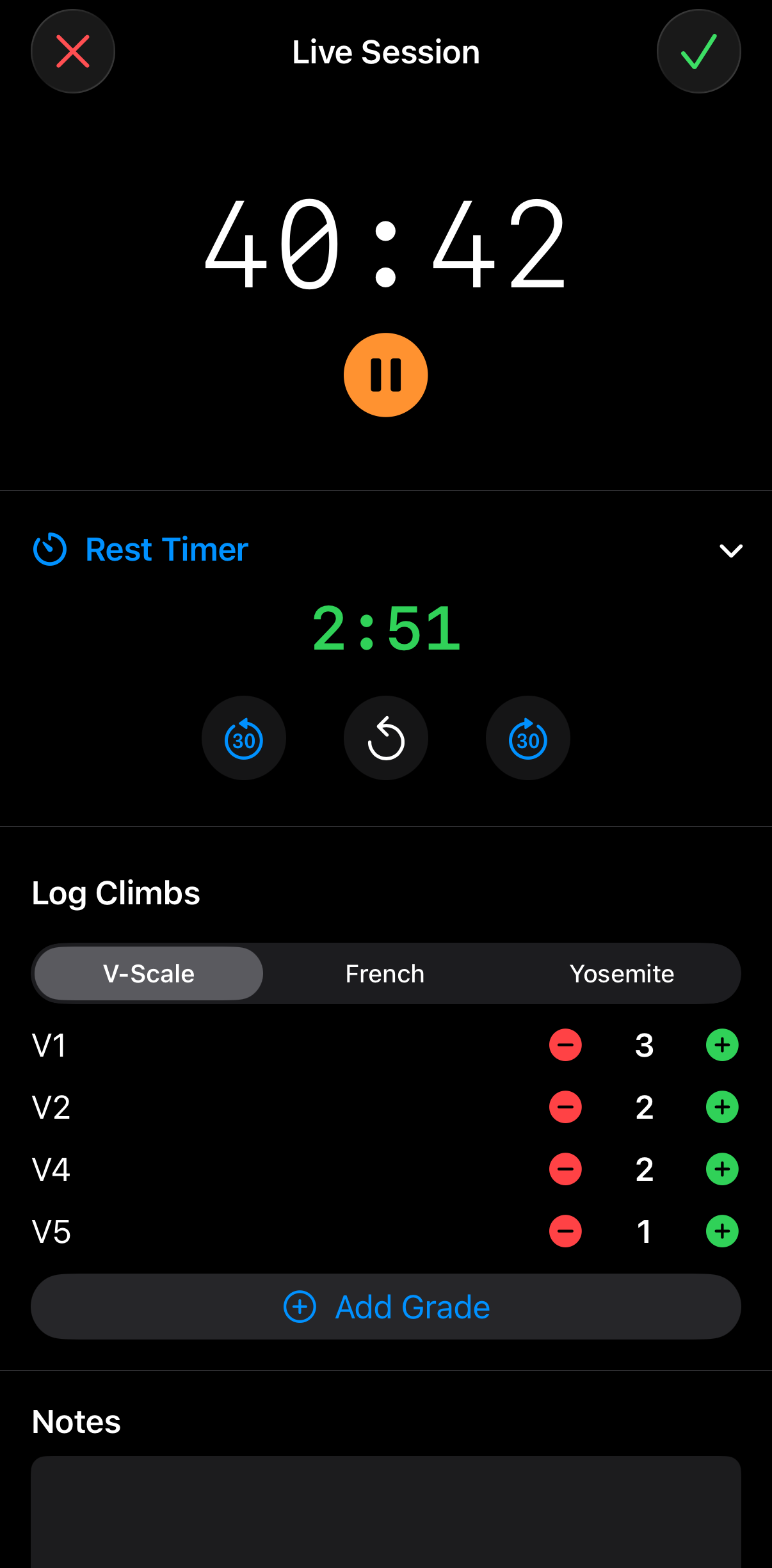
Task: Switch to the French grade scale
Action: [x=385, y=973]
